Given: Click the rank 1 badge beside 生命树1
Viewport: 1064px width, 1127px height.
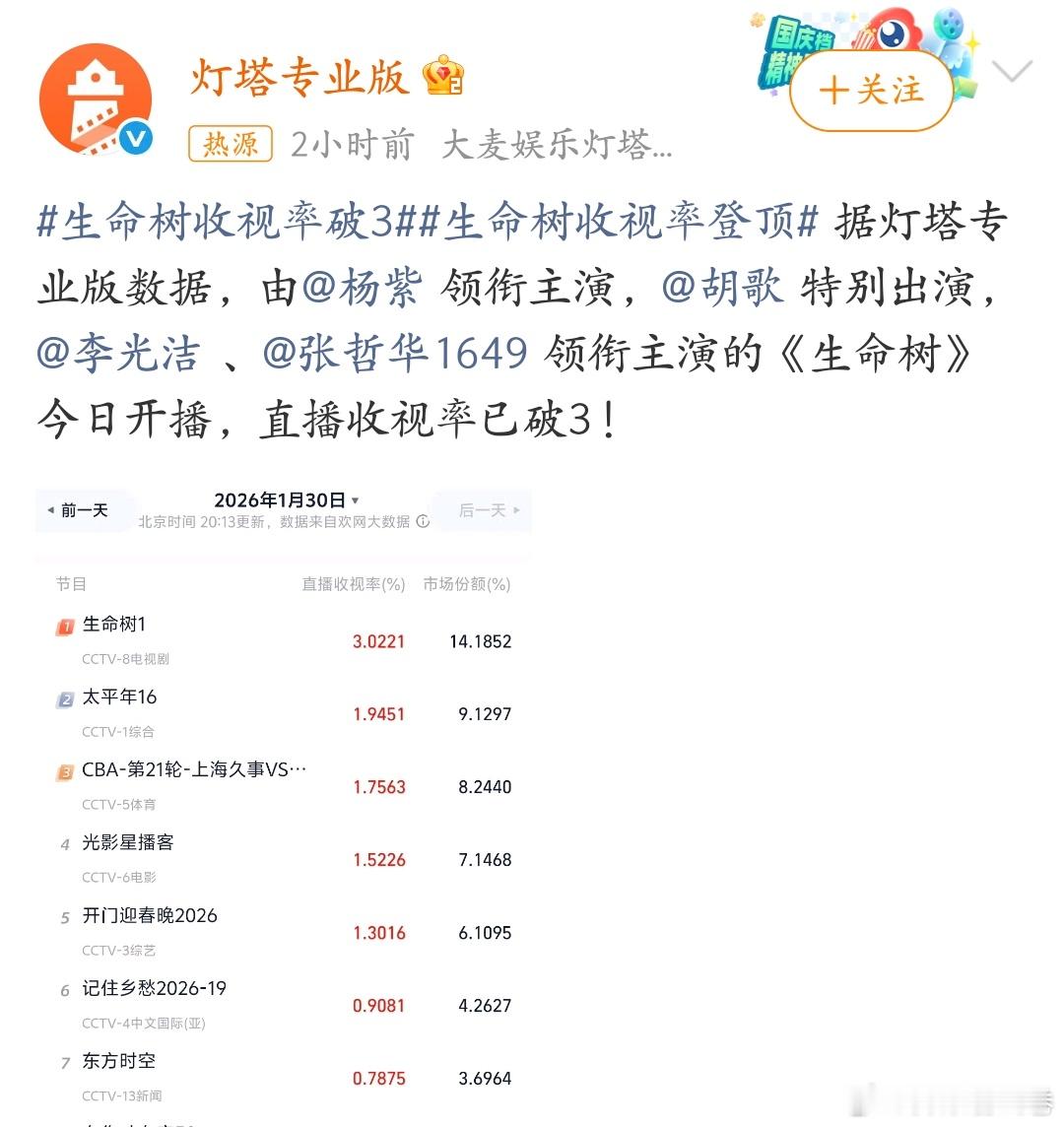Looking at the screenshot, I should [63, 626].
